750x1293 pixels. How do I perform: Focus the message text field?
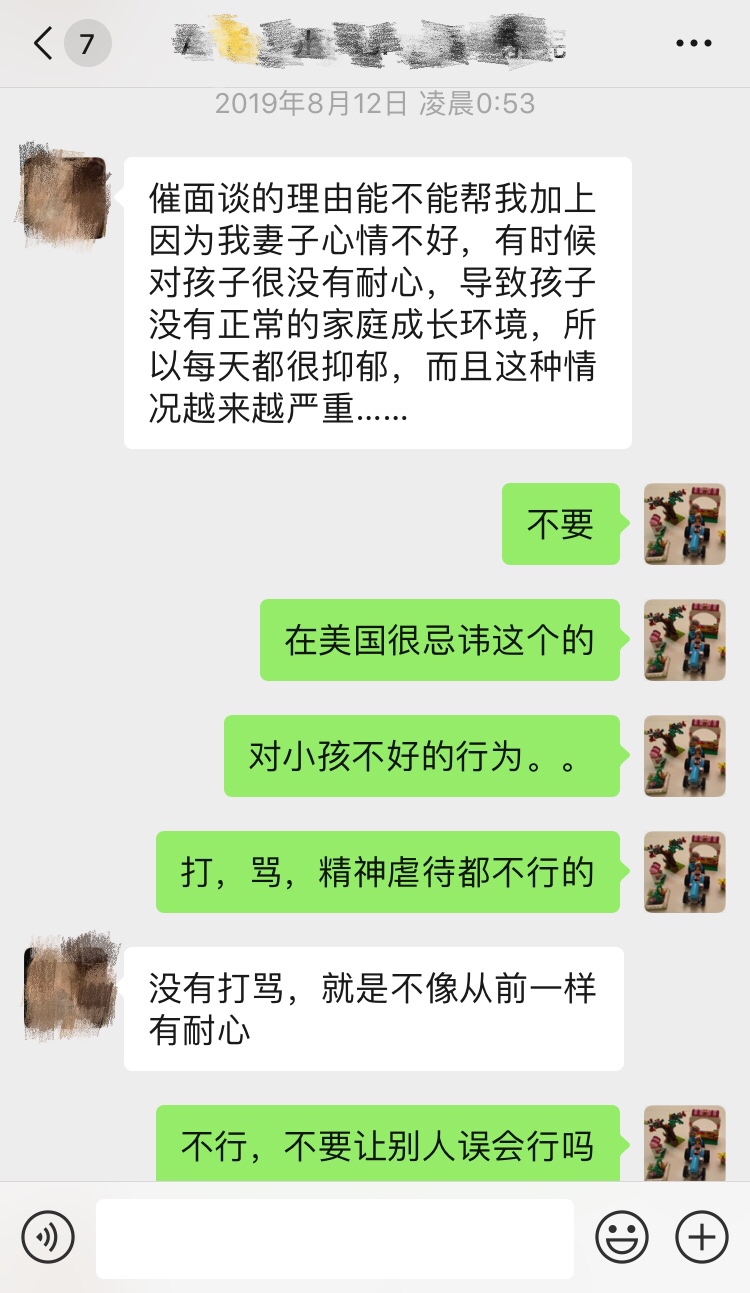(x=335, y=1238)
